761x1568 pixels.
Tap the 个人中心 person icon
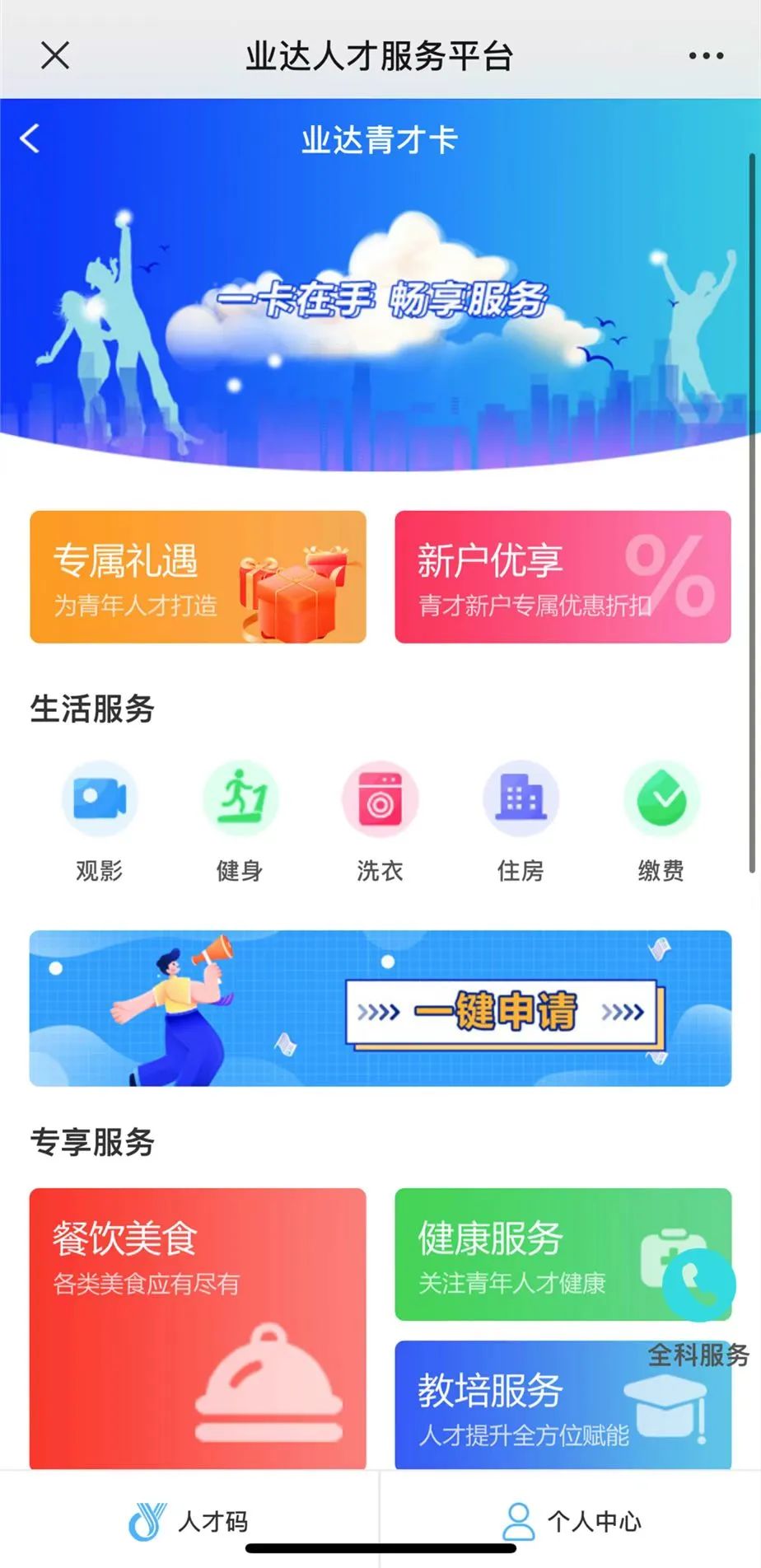[x=519, y=1520]
